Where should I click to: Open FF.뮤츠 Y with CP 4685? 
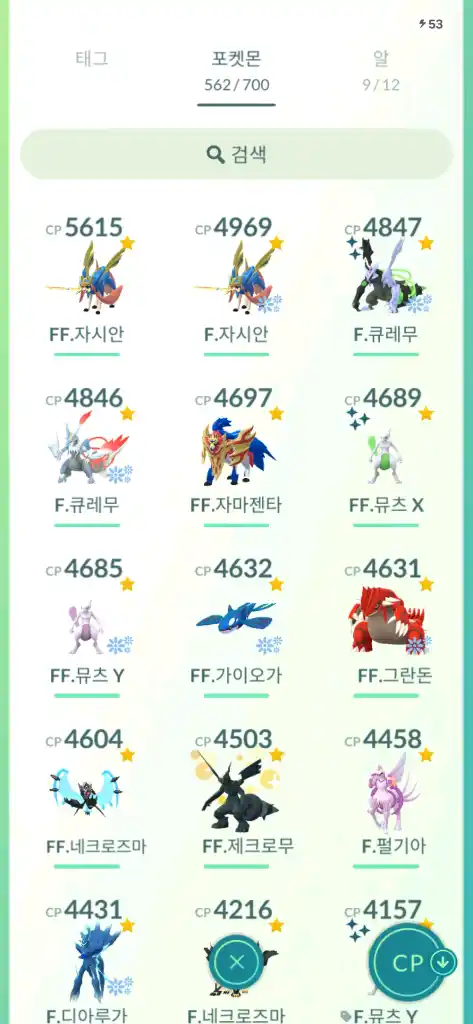87,626
